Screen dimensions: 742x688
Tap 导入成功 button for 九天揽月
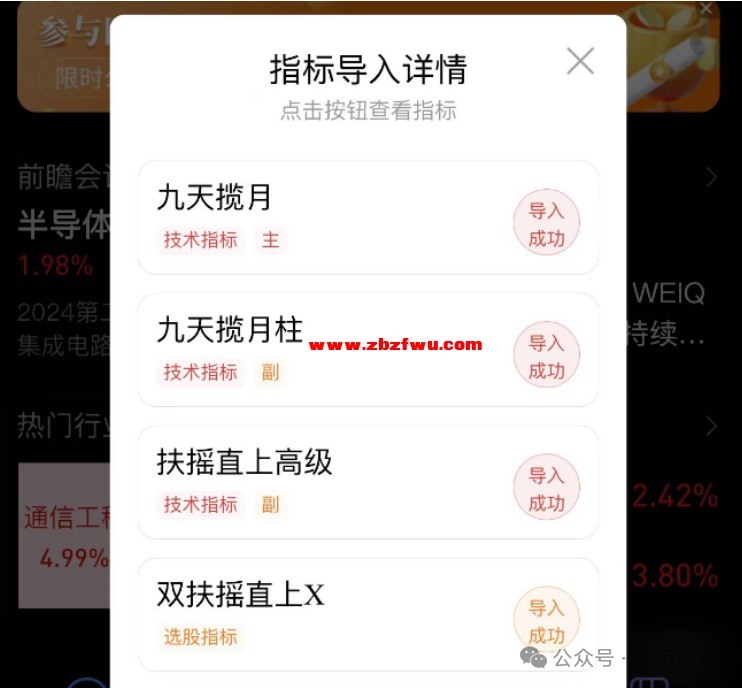(546, 224)
